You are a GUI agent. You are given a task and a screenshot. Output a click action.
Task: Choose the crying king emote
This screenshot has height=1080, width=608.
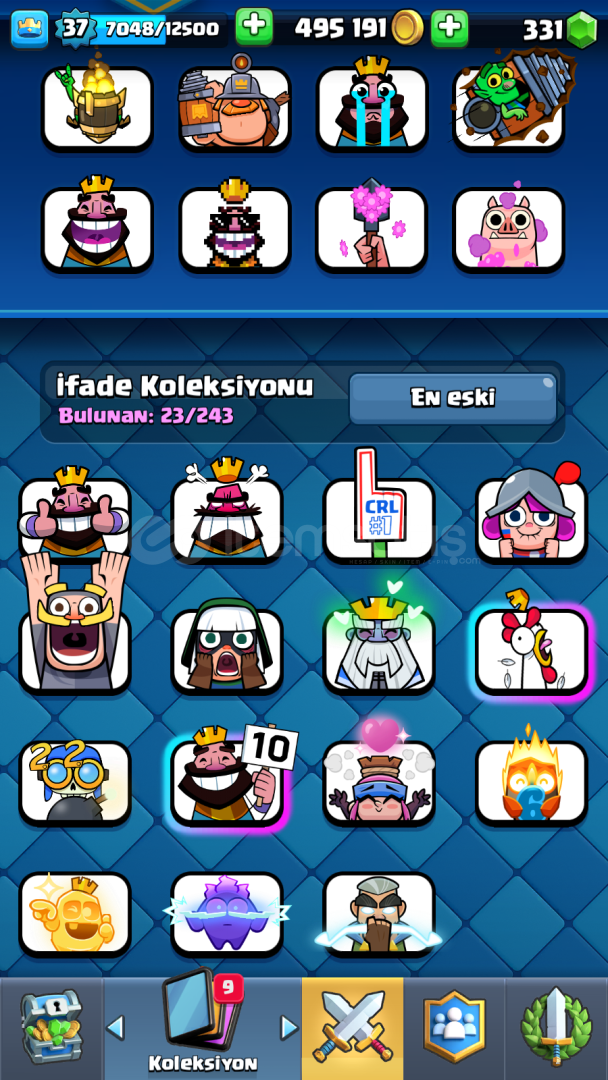pyautogui.click(x=372, y=107)
